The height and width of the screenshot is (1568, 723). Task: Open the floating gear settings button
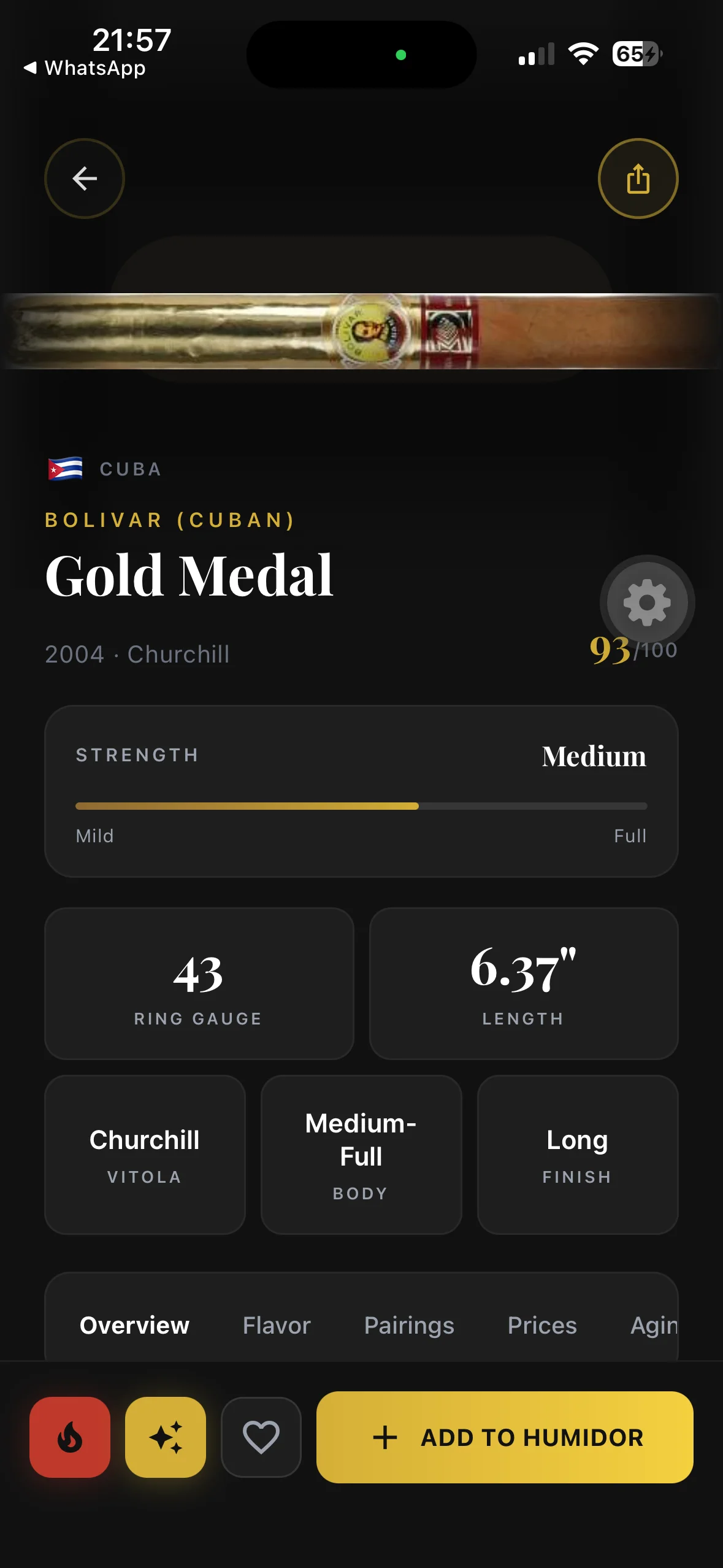coord(647,602)
